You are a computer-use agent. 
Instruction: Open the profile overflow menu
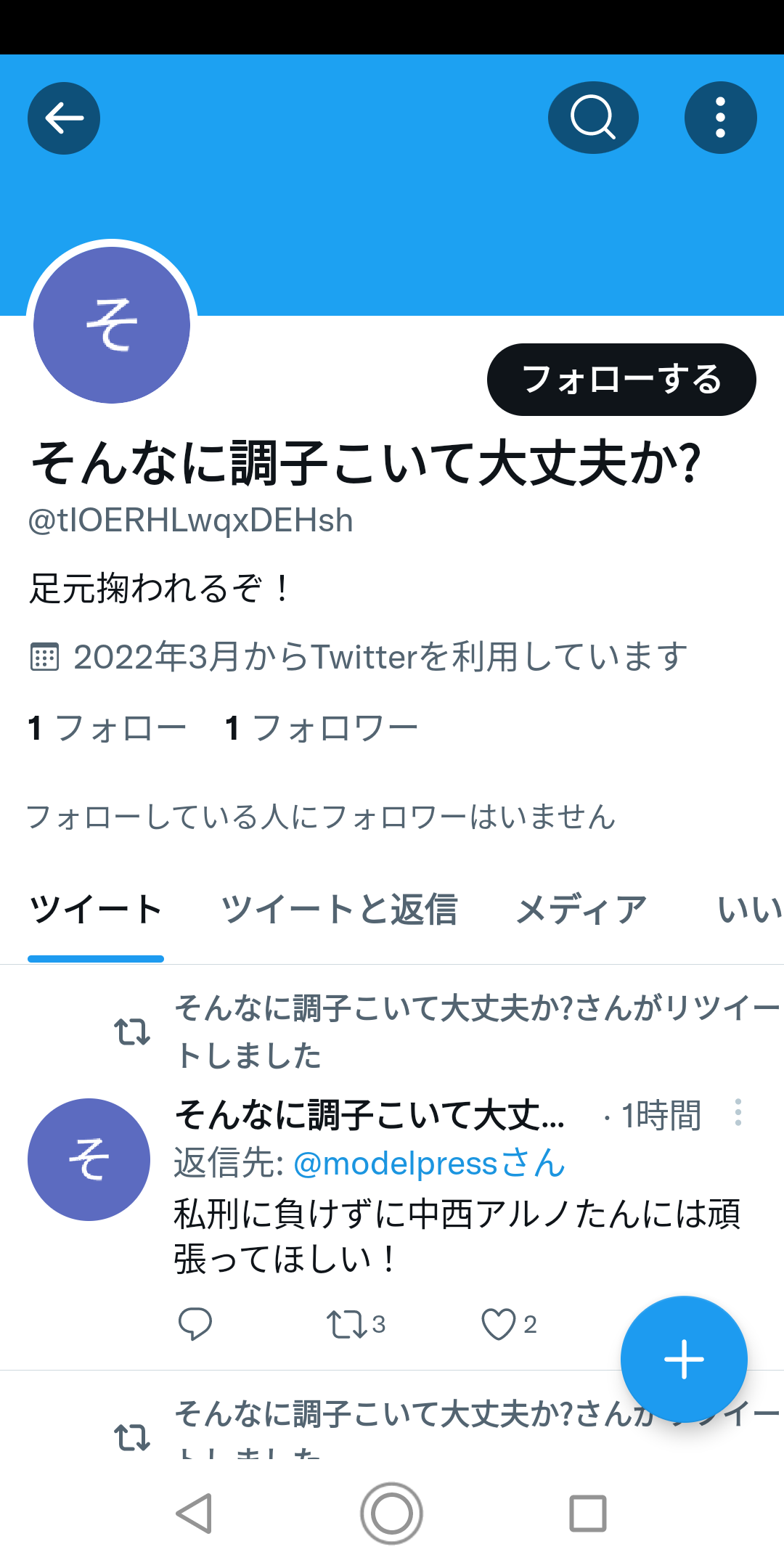720,118
